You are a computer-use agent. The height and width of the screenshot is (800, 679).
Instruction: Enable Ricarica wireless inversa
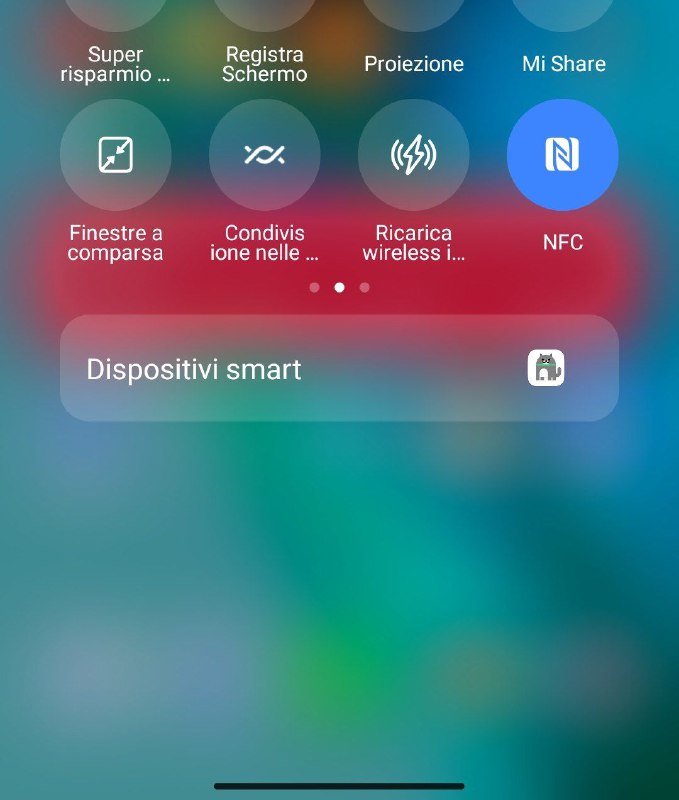414,155
